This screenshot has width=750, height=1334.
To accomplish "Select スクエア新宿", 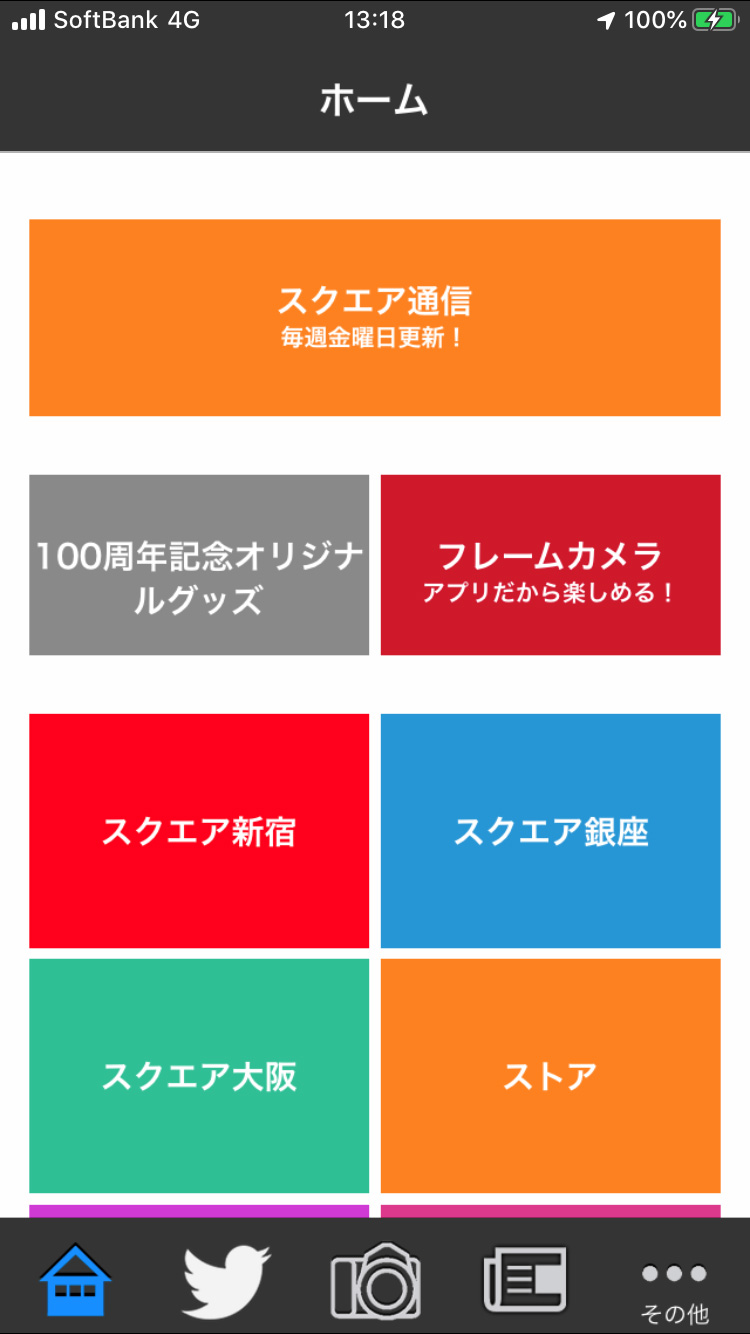I will coord(199,831).
